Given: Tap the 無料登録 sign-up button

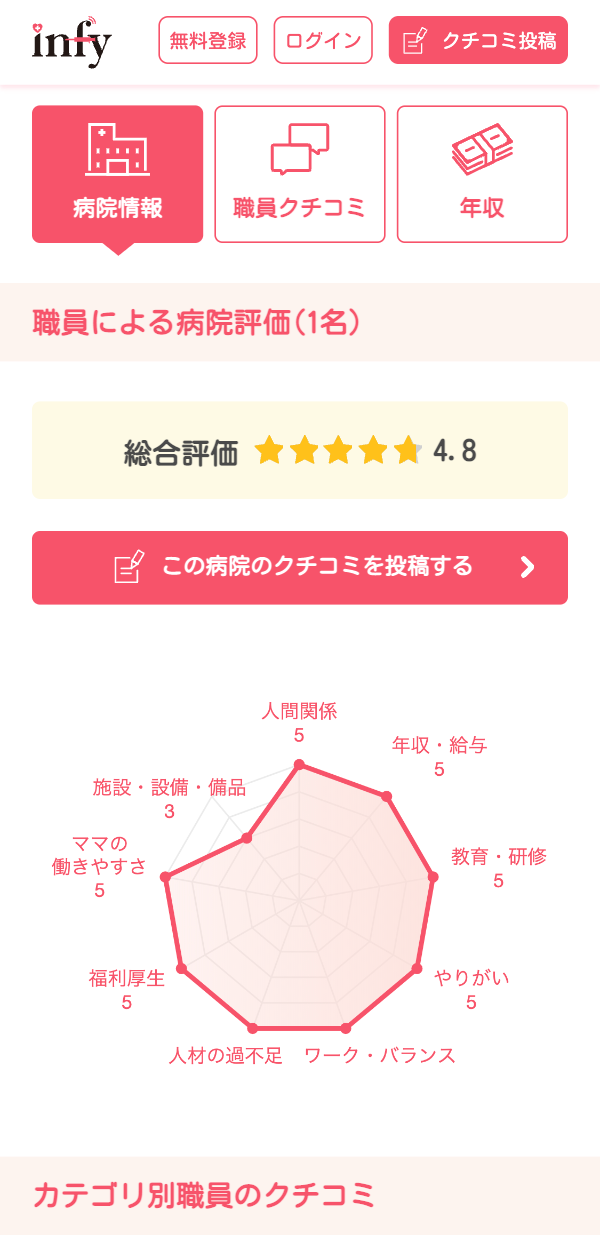Looking at the screenshot, I should (x=208, y=40).
